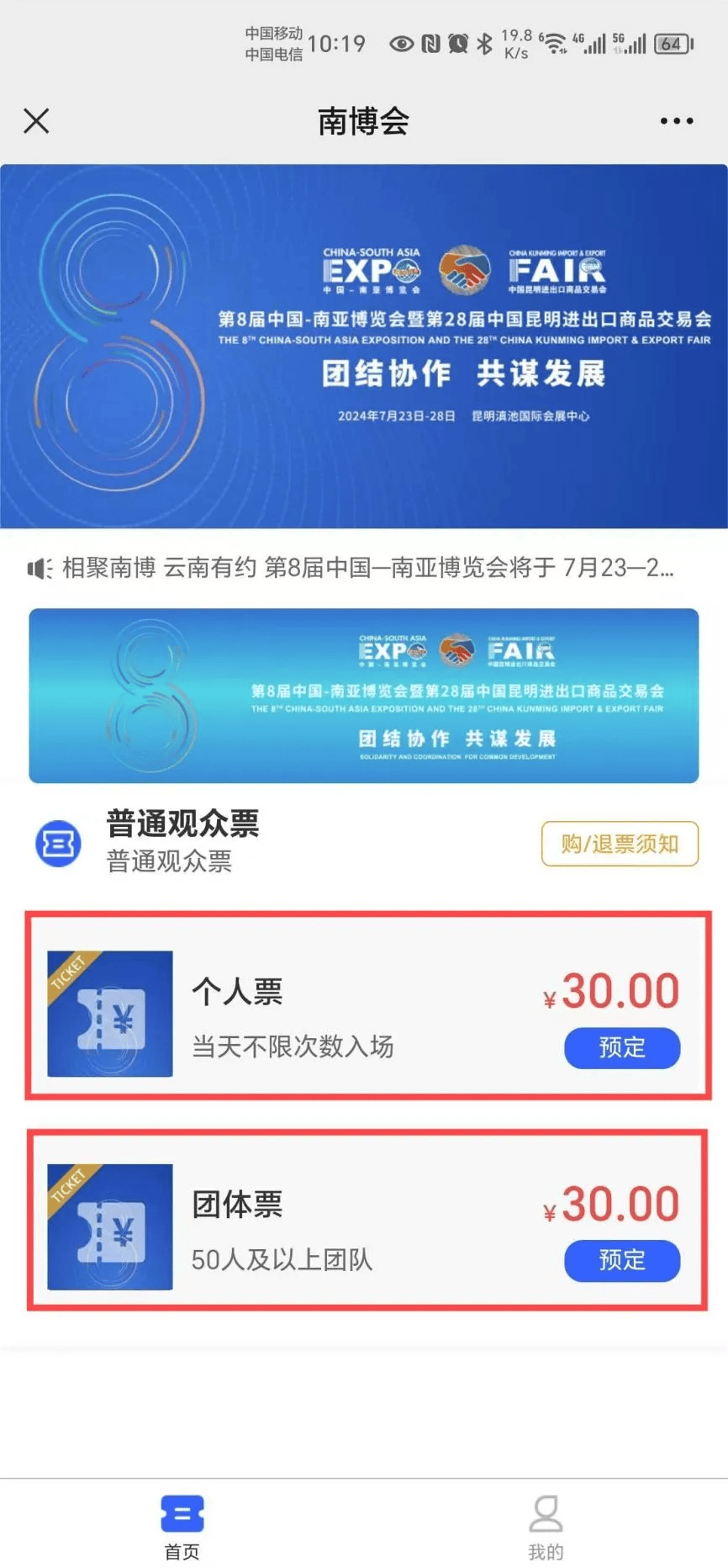Tap 预定 to book an individual ticket
The height and width of the screenshot is (1568, 728).
[621, 1048]
